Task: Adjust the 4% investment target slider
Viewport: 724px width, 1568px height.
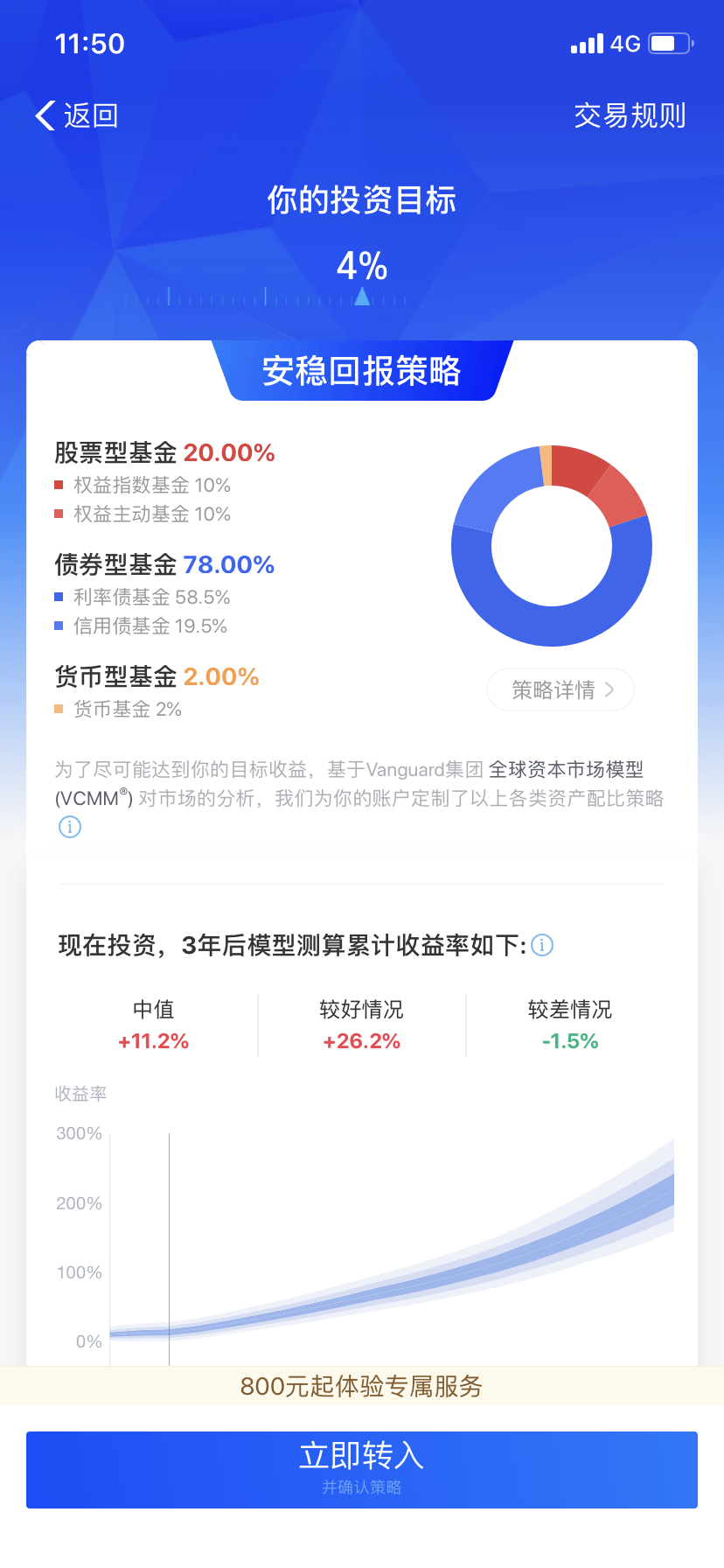Action: click(362, 298)
